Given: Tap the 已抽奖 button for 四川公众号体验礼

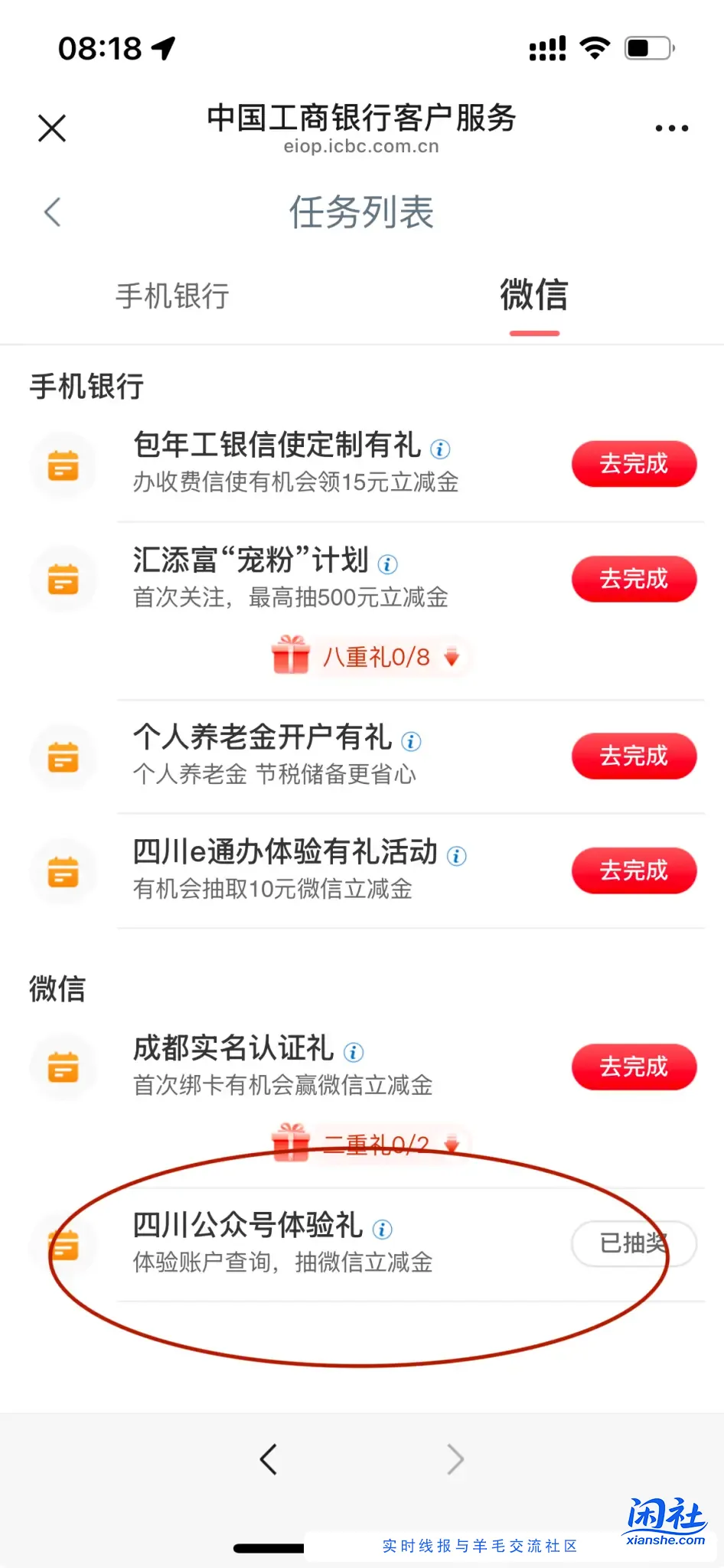Looking at the screenshot, I should click(634, 1244).
